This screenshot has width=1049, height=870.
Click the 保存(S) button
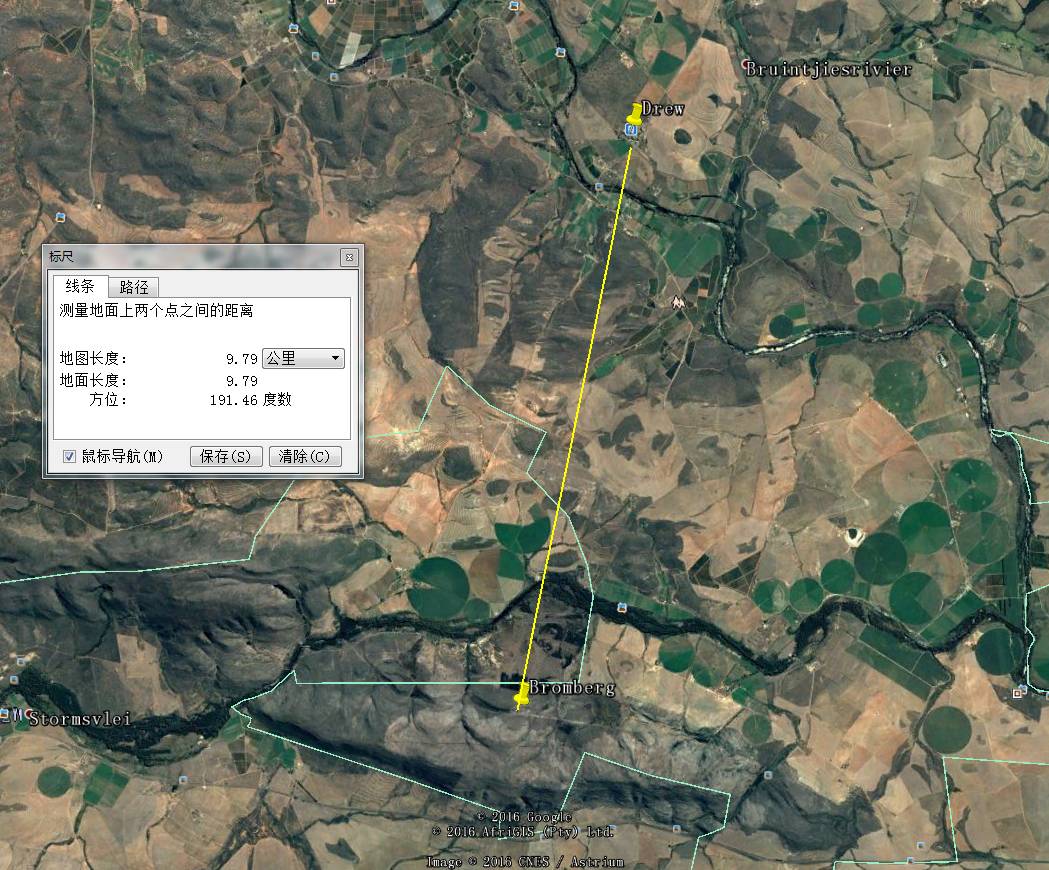pos(226,457)
